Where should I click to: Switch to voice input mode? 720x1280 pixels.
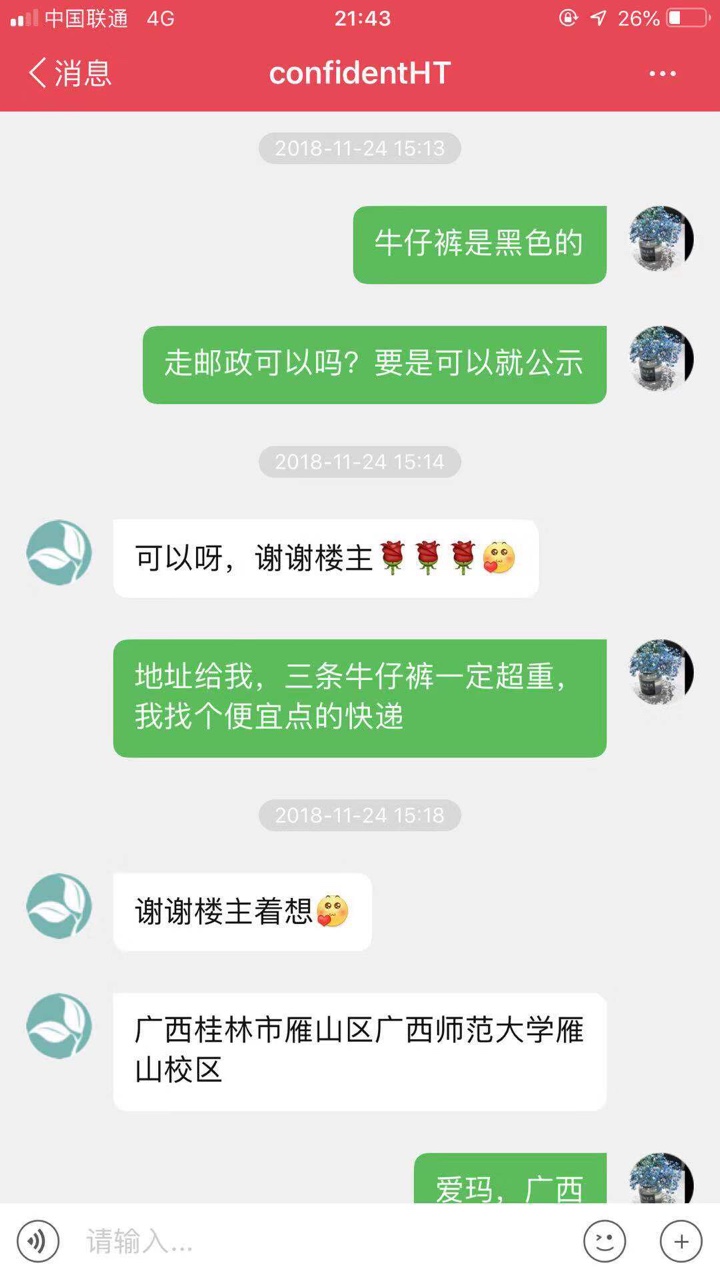[x=37, y=1242]
